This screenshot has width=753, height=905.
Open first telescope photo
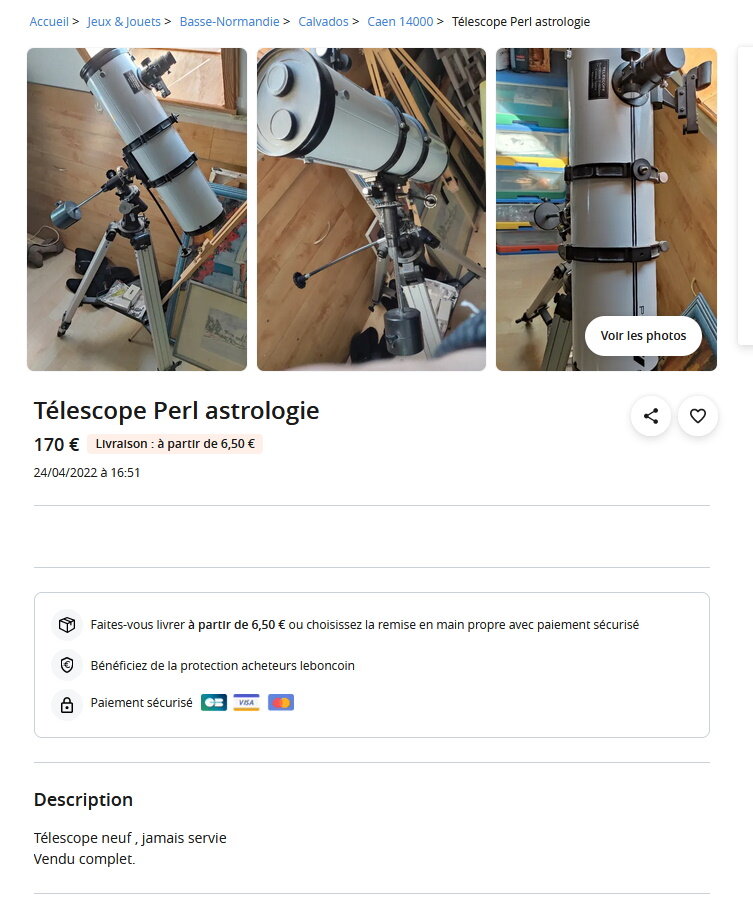[x=137, y=209]
